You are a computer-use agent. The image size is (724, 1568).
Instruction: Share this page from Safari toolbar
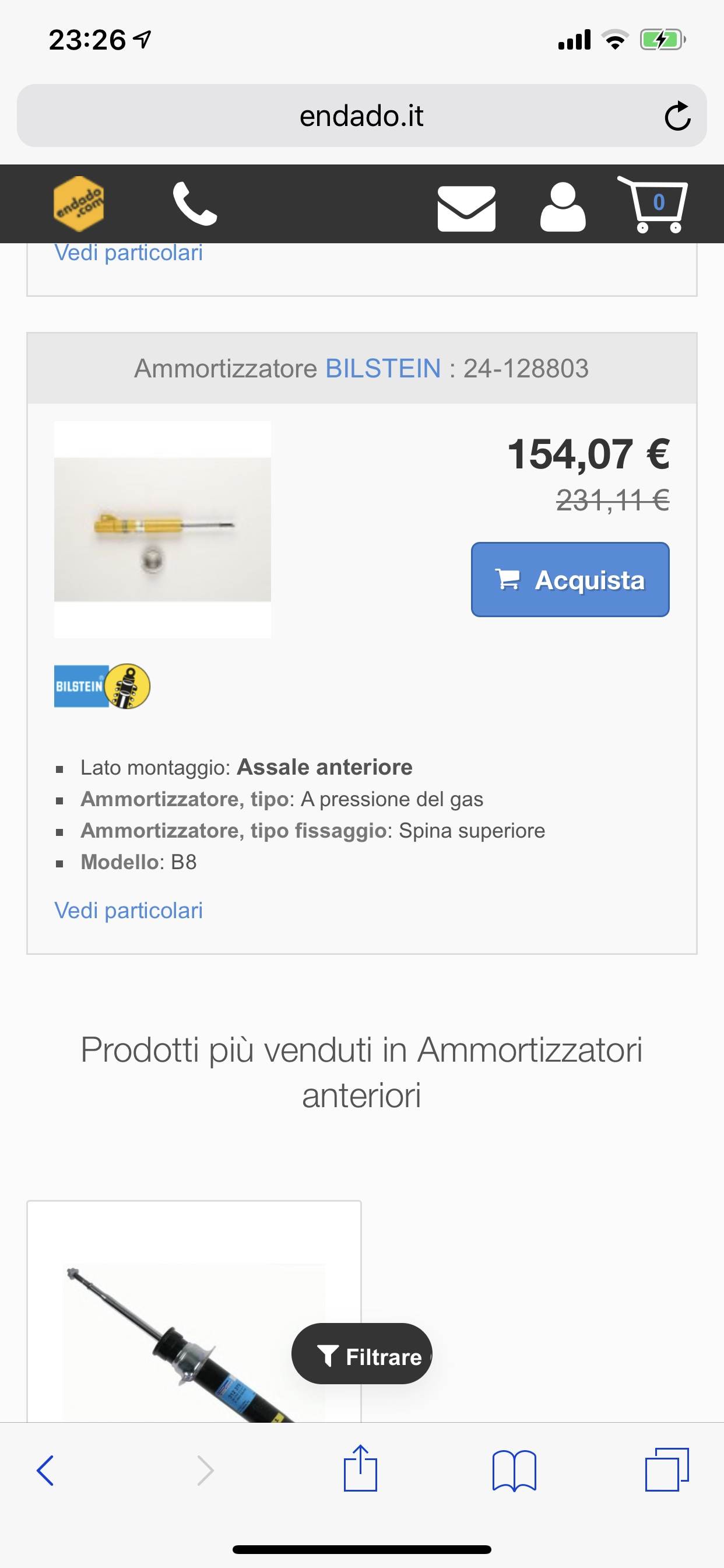[360, 1469]
